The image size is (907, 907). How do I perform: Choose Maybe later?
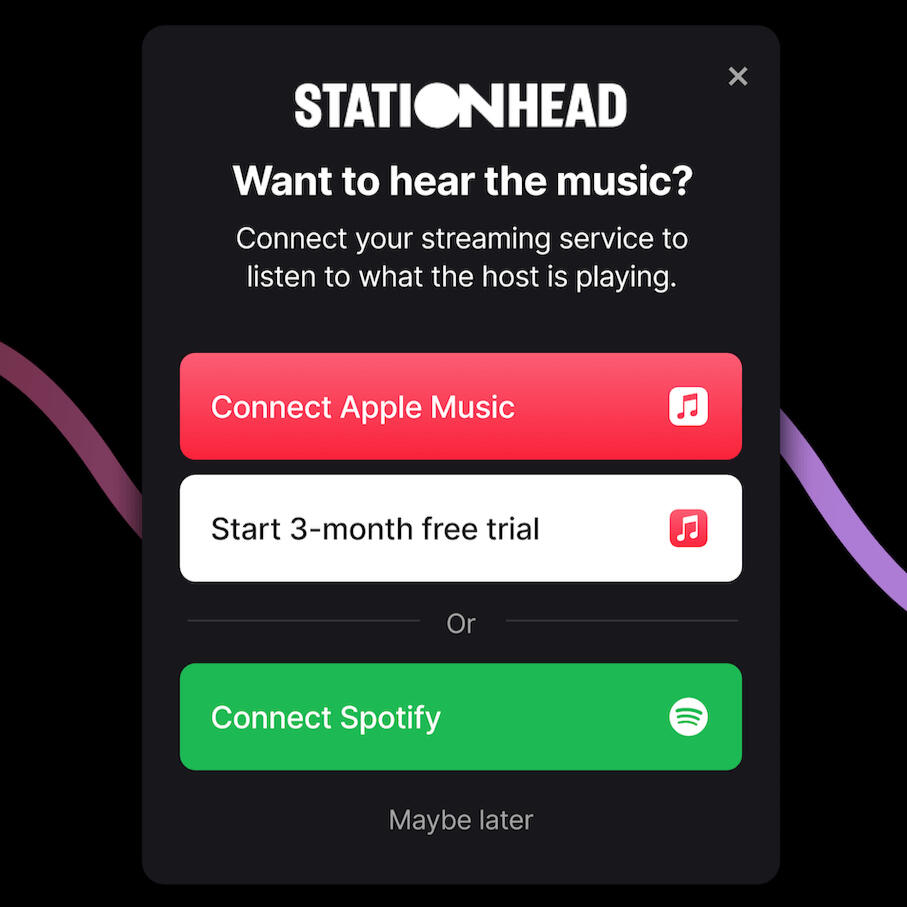click(460, 820)
